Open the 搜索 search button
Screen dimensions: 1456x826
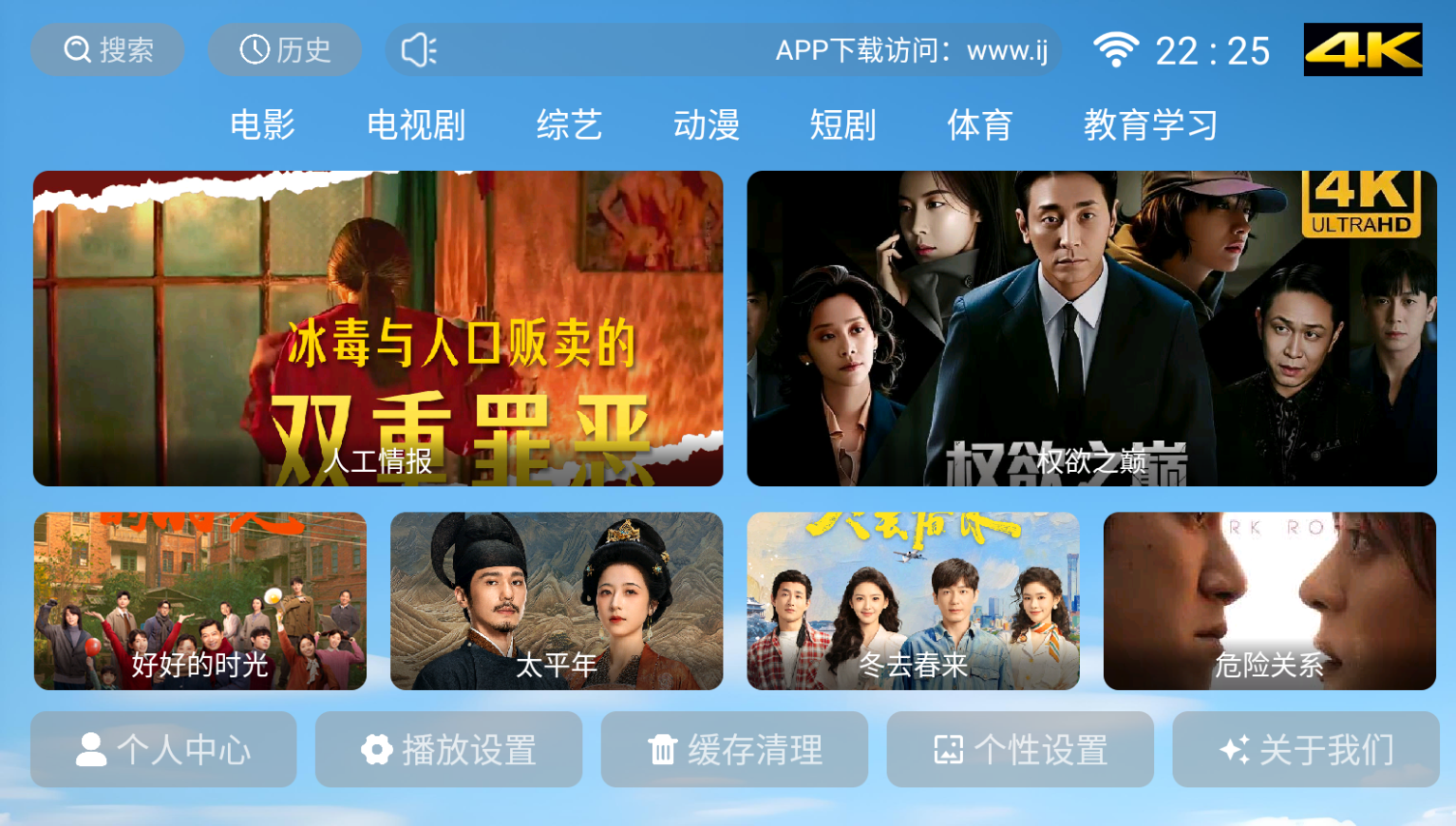point(107,49)
